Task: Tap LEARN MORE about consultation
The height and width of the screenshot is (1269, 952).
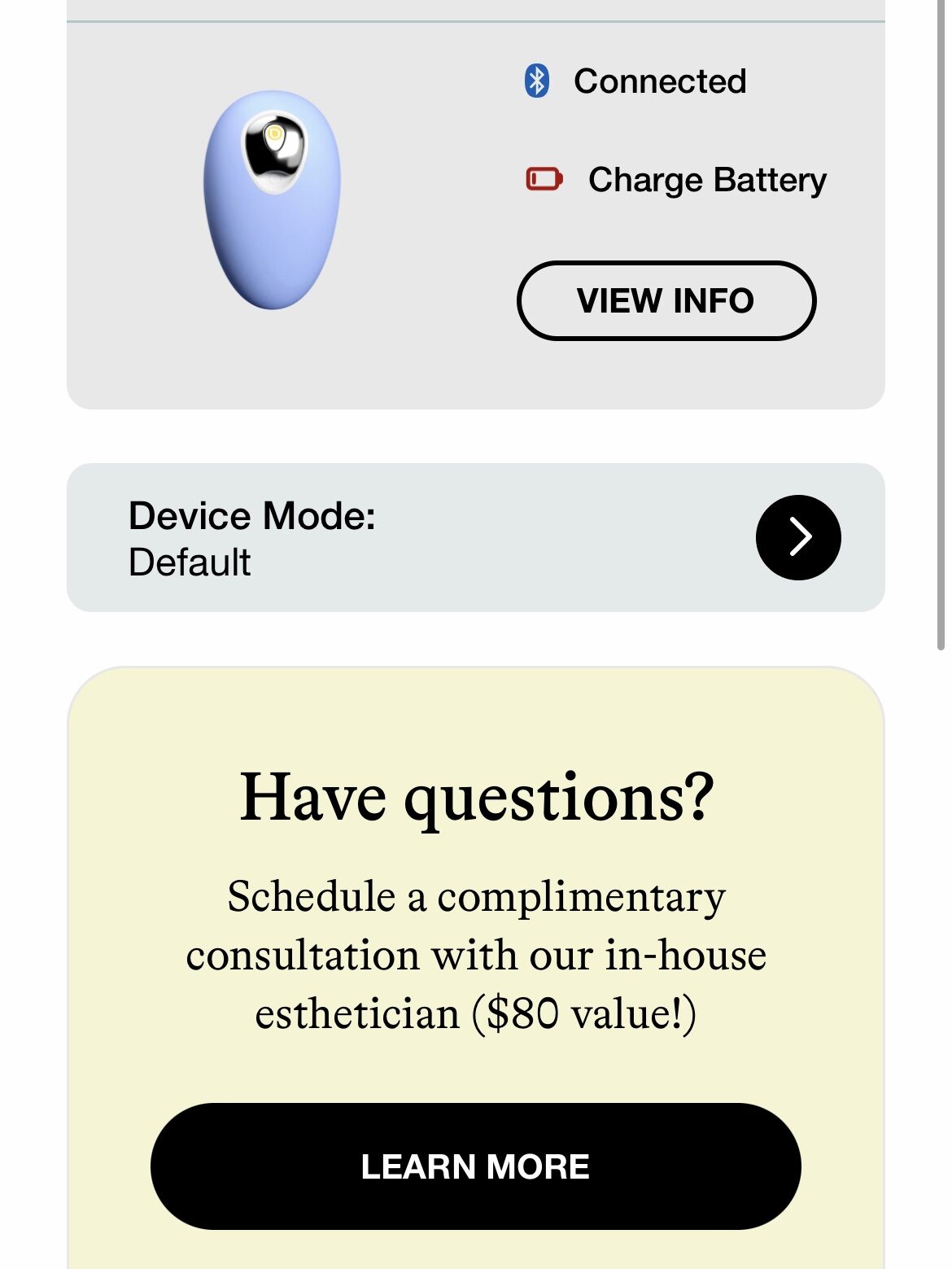Action: (475, 1166)
